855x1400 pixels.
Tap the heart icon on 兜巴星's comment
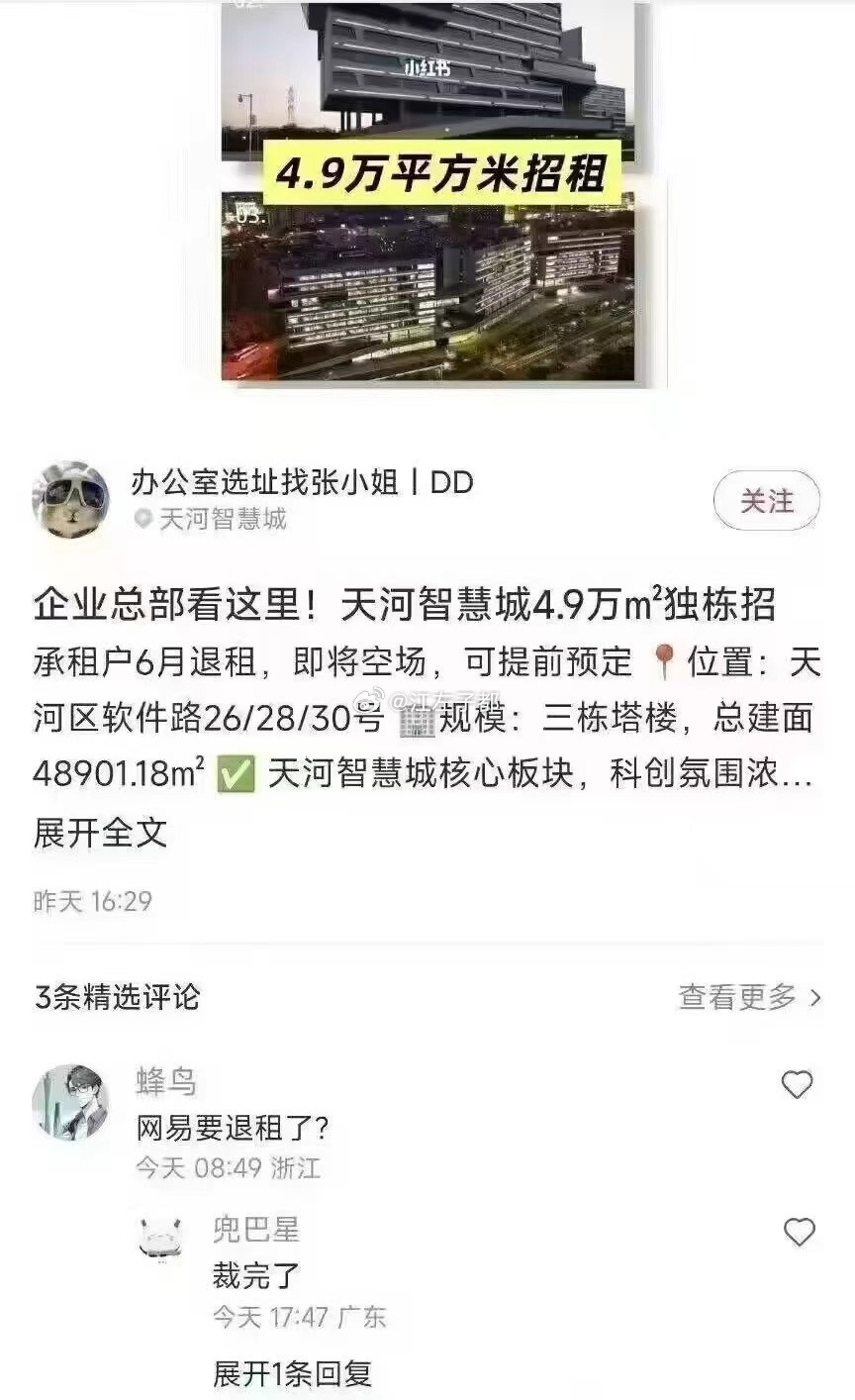point(797,1231)
